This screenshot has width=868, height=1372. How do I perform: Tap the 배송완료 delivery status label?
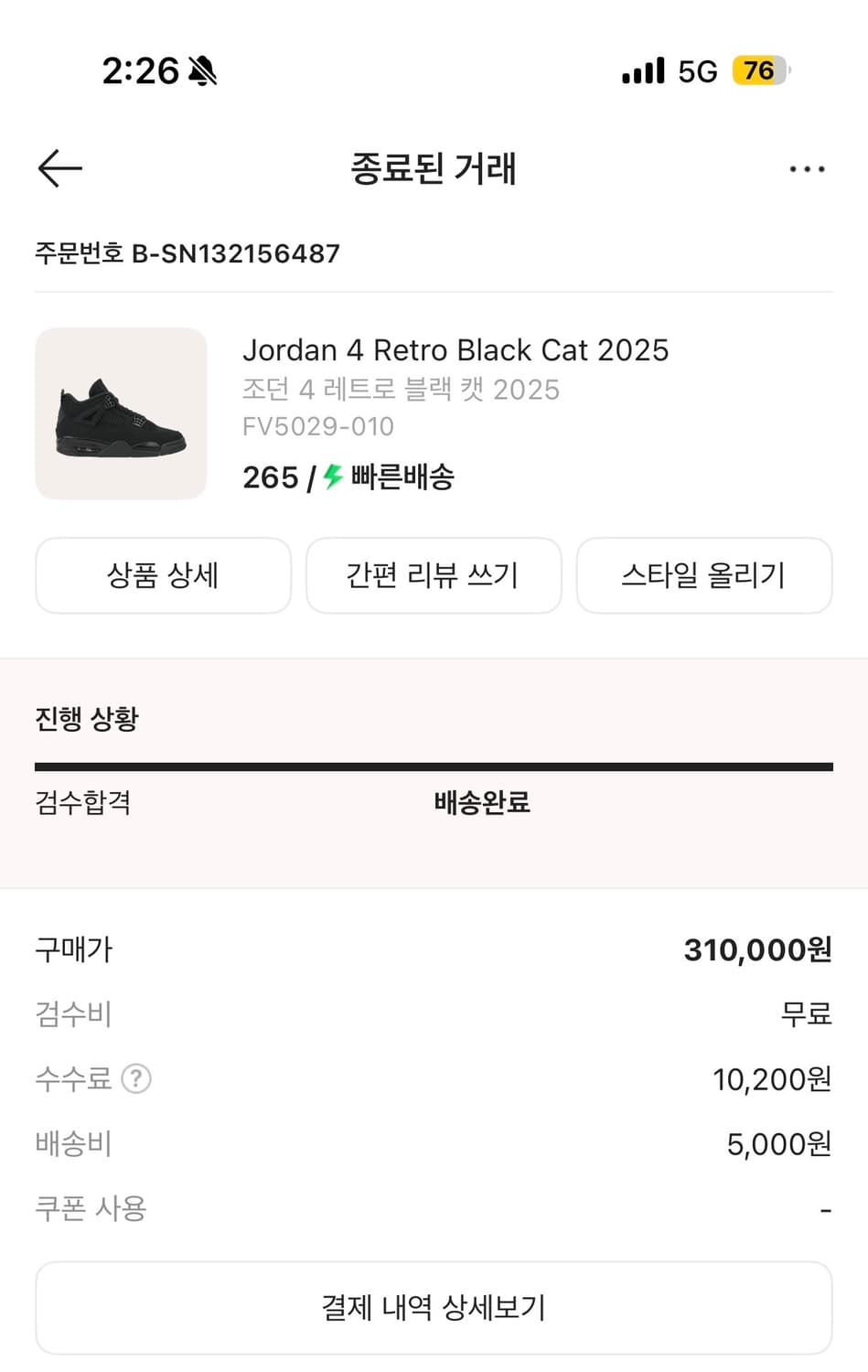[484, 803]
